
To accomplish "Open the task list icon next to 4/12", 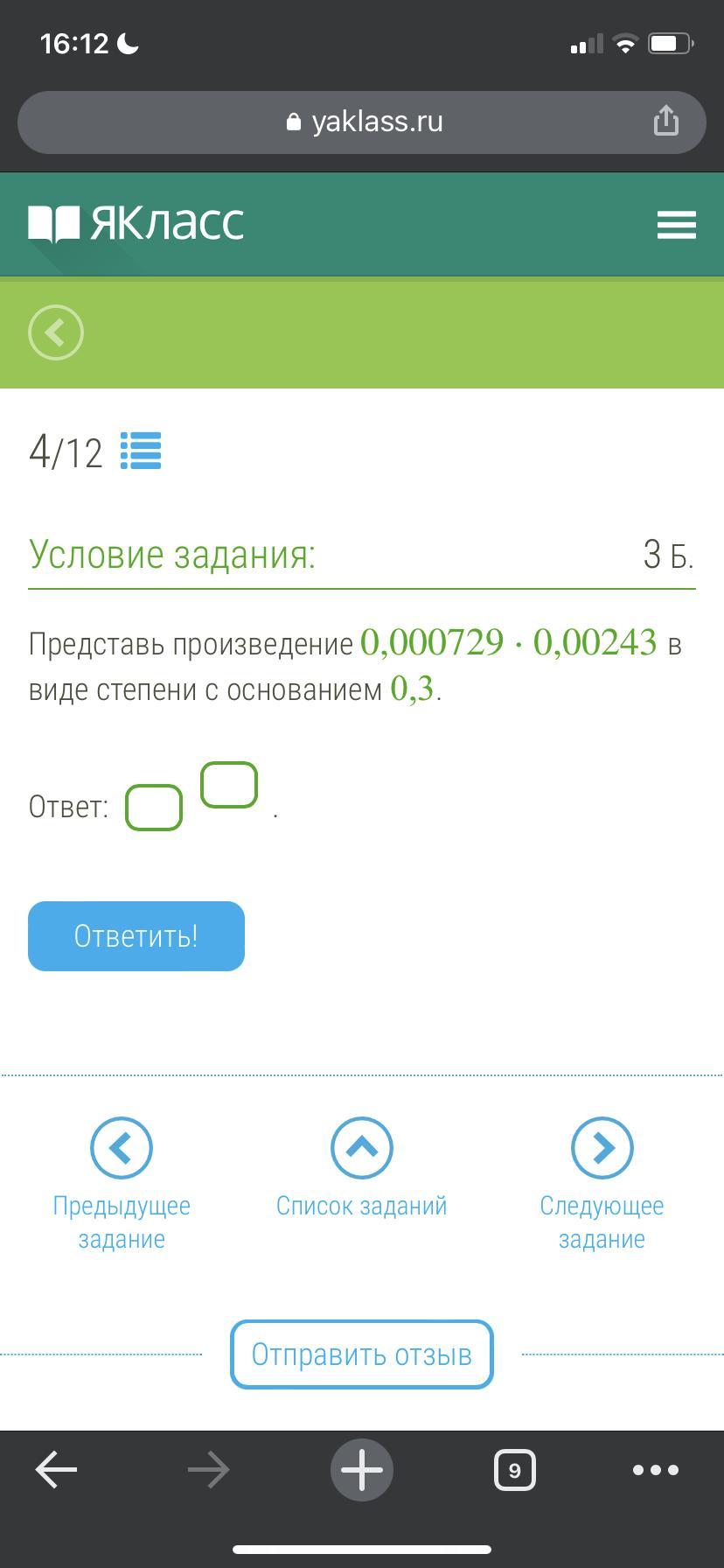I will [x=141, y=451].
